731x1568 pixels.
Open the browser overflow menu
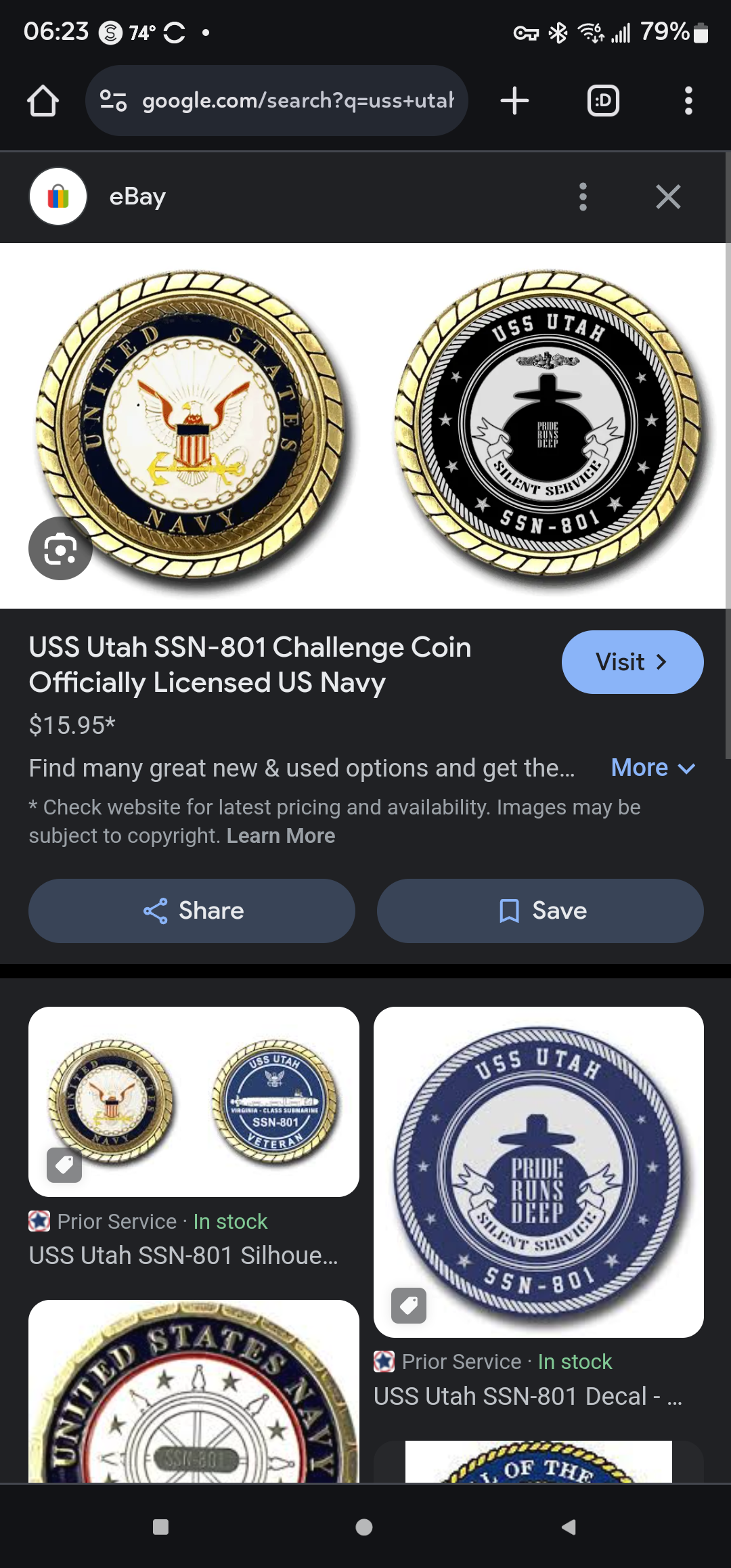click(x=688, y=101)
